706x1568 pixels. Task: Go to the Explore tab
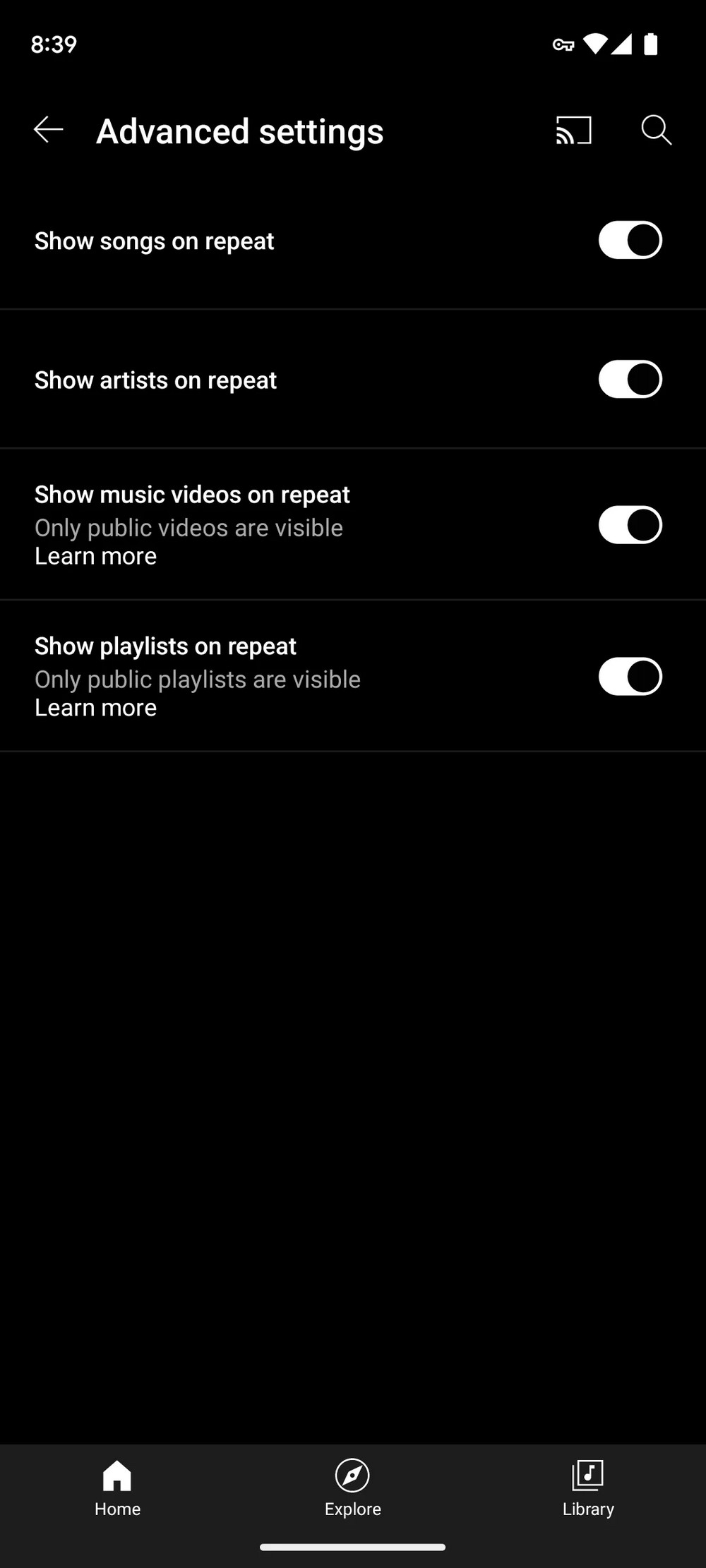[x=352, y=1488]
